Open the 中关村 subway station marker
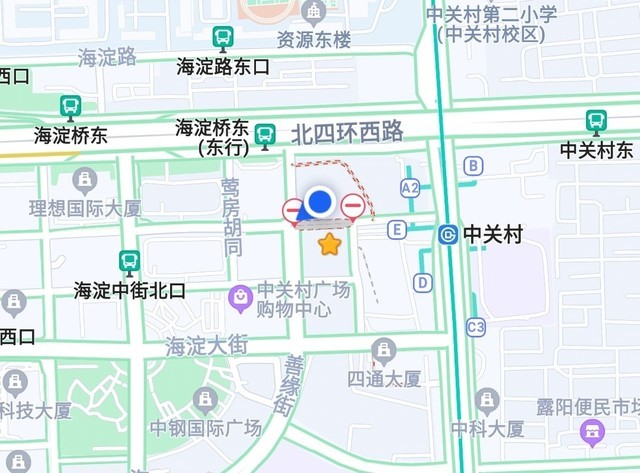The width and height of the screenshot is (640, 473). click(x=448, y=235)
